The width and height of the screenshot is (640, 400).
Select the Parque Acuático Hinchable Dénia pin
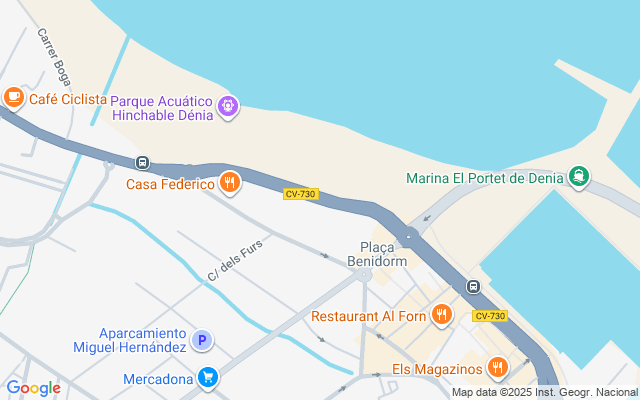[228, 106]
